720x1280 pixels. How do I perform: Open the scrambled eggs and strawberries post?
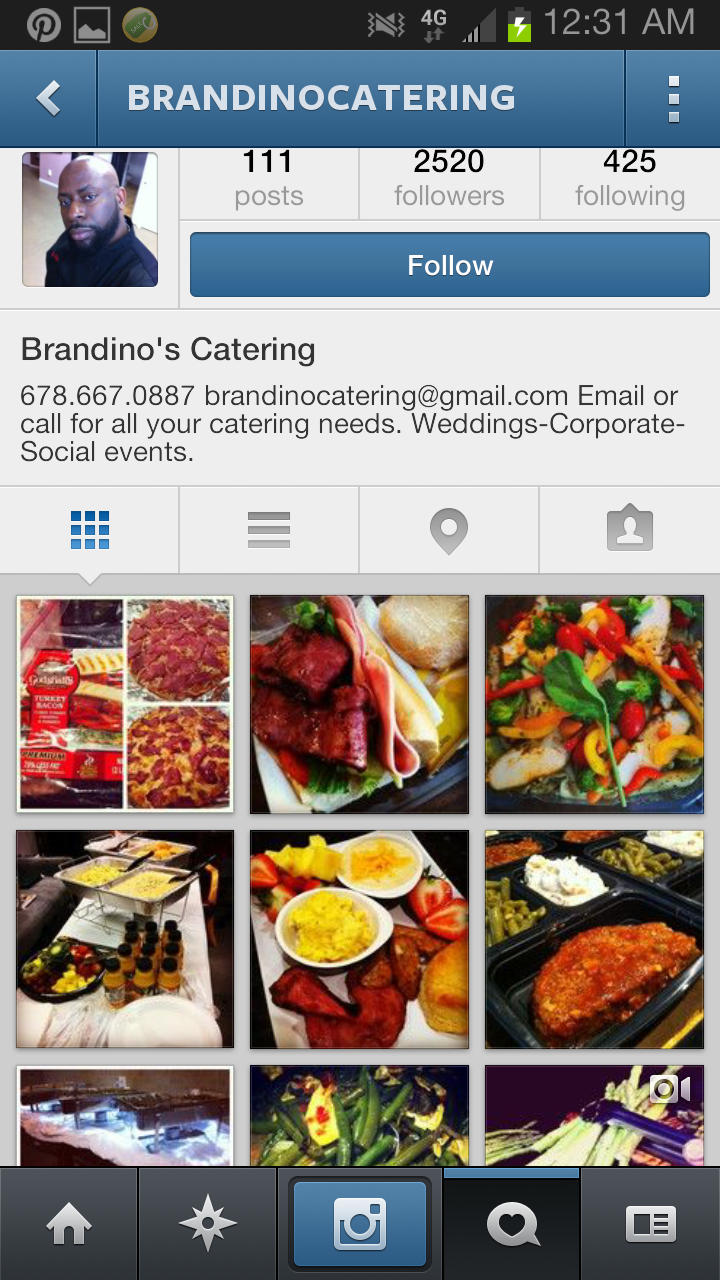[359, 939]
